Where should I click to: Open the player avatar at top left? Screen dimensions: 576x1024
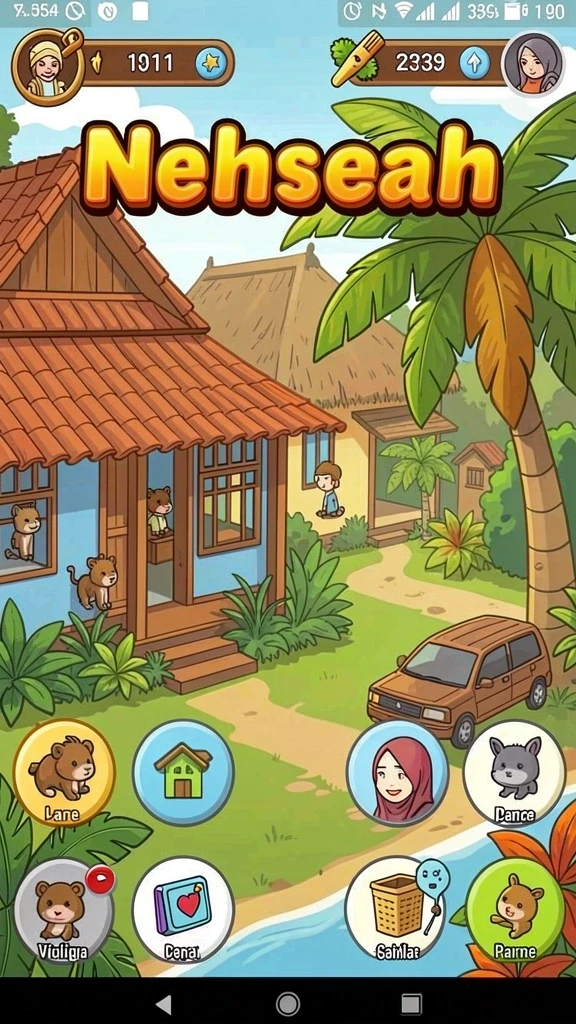coord(48,67)
